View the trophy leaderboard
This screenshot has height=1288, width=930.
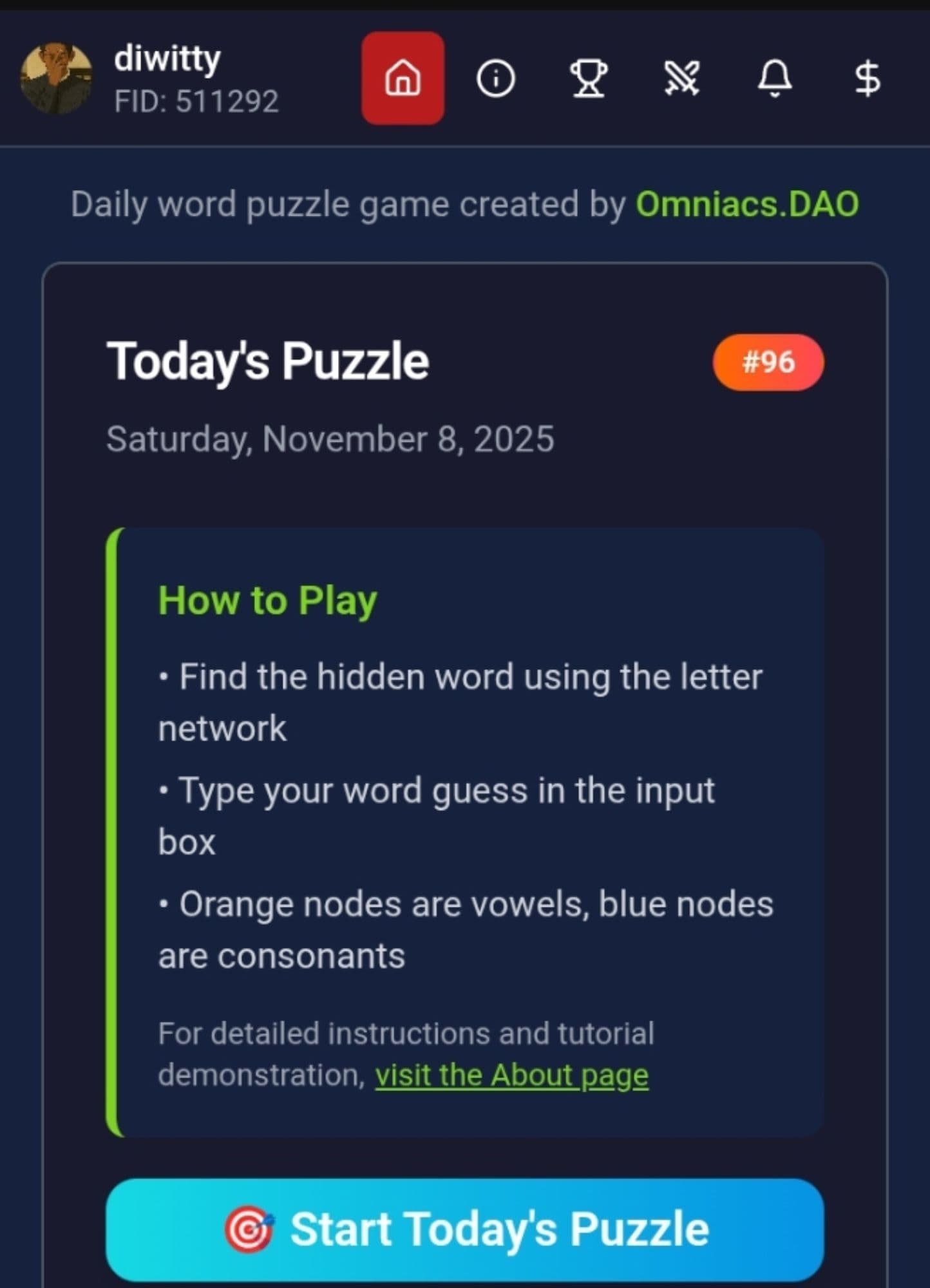pos(588,79)
